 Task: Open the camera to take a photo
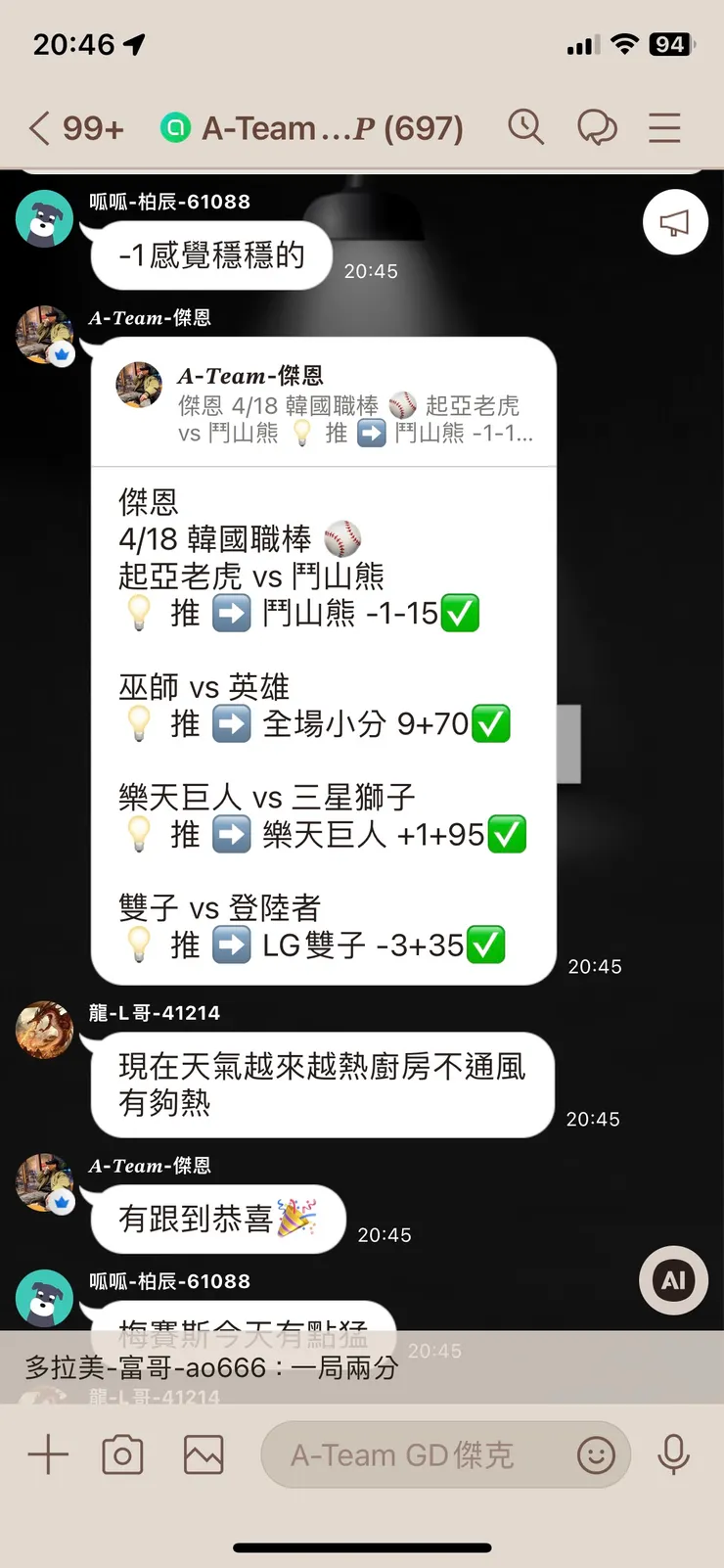point(121,1454)
